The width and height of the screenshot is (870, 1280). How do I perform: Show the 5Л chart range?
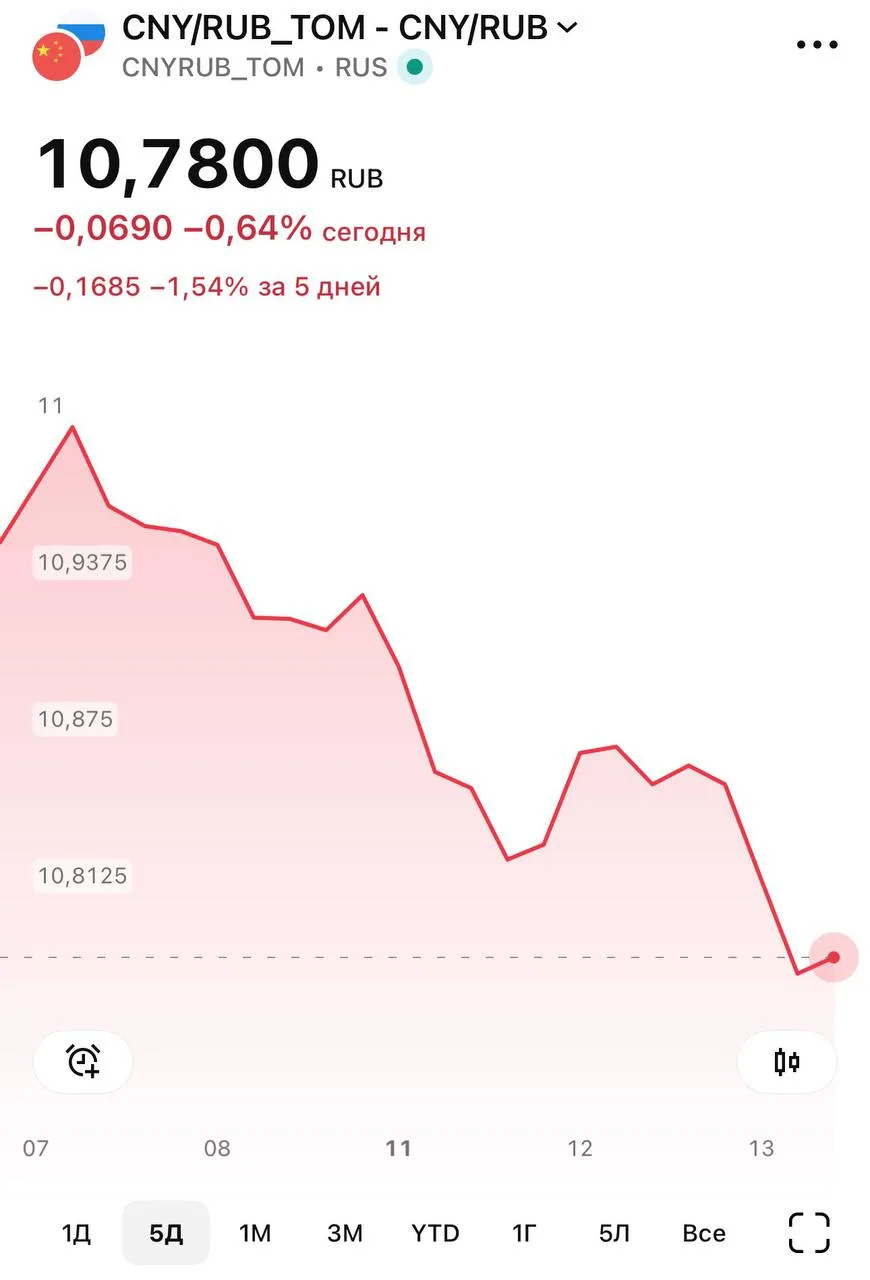[x=614, y=1233]
